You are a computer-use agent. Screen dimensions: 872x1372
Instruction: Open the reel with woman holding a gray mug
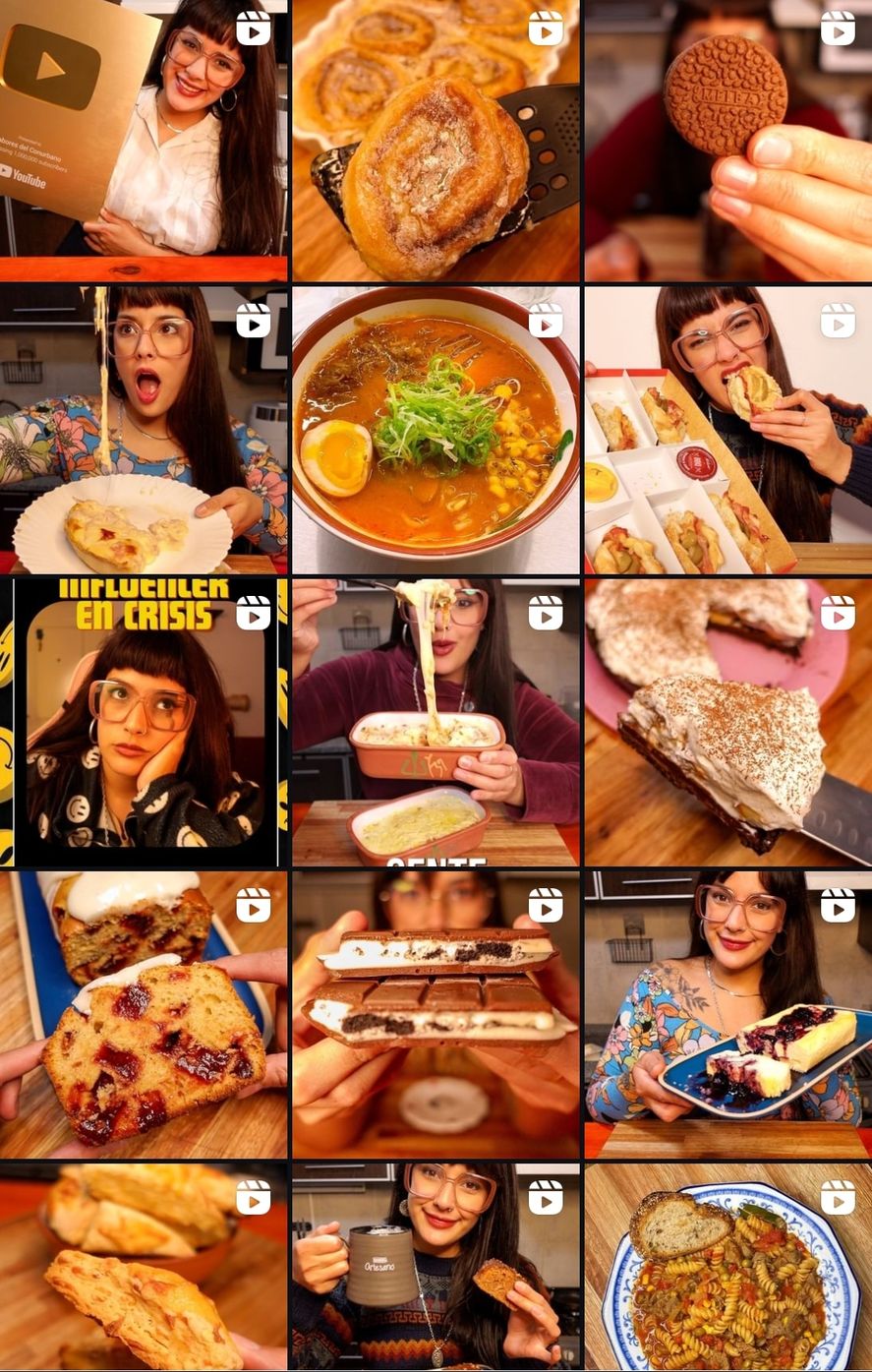tap(436, 1267)
